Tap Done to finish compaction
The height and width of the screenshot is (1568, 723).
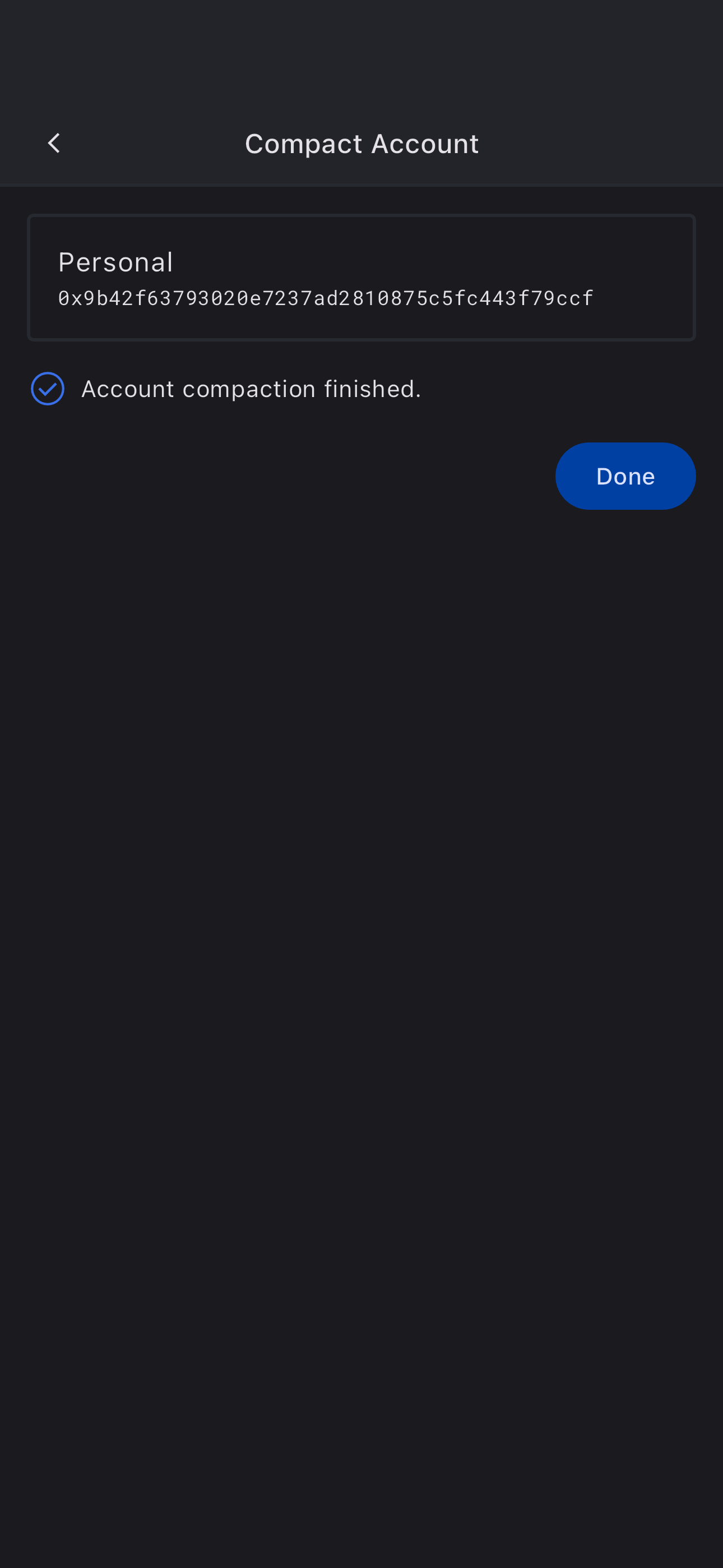point(624,476)
